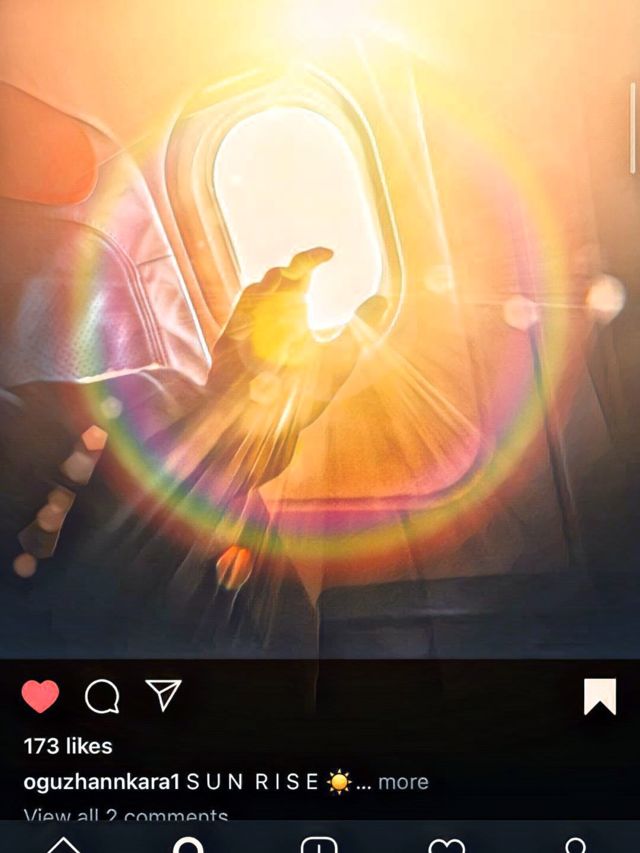Unlike the post with the red heart
This screenshot has width=640, height=853.
pyautogui.click(x=40, y=696)
